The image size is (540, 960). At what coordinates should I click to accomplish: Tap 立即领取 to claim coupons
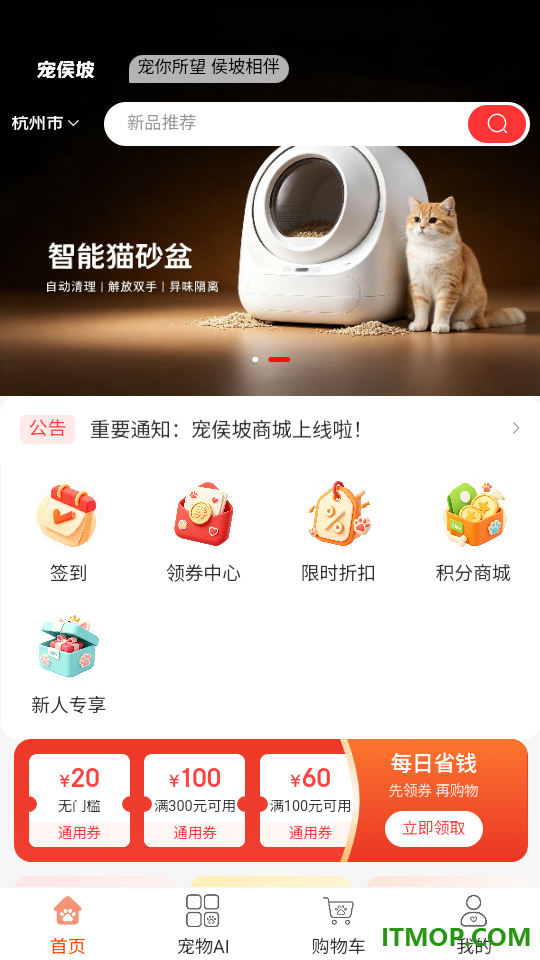[x=434, y=829]
